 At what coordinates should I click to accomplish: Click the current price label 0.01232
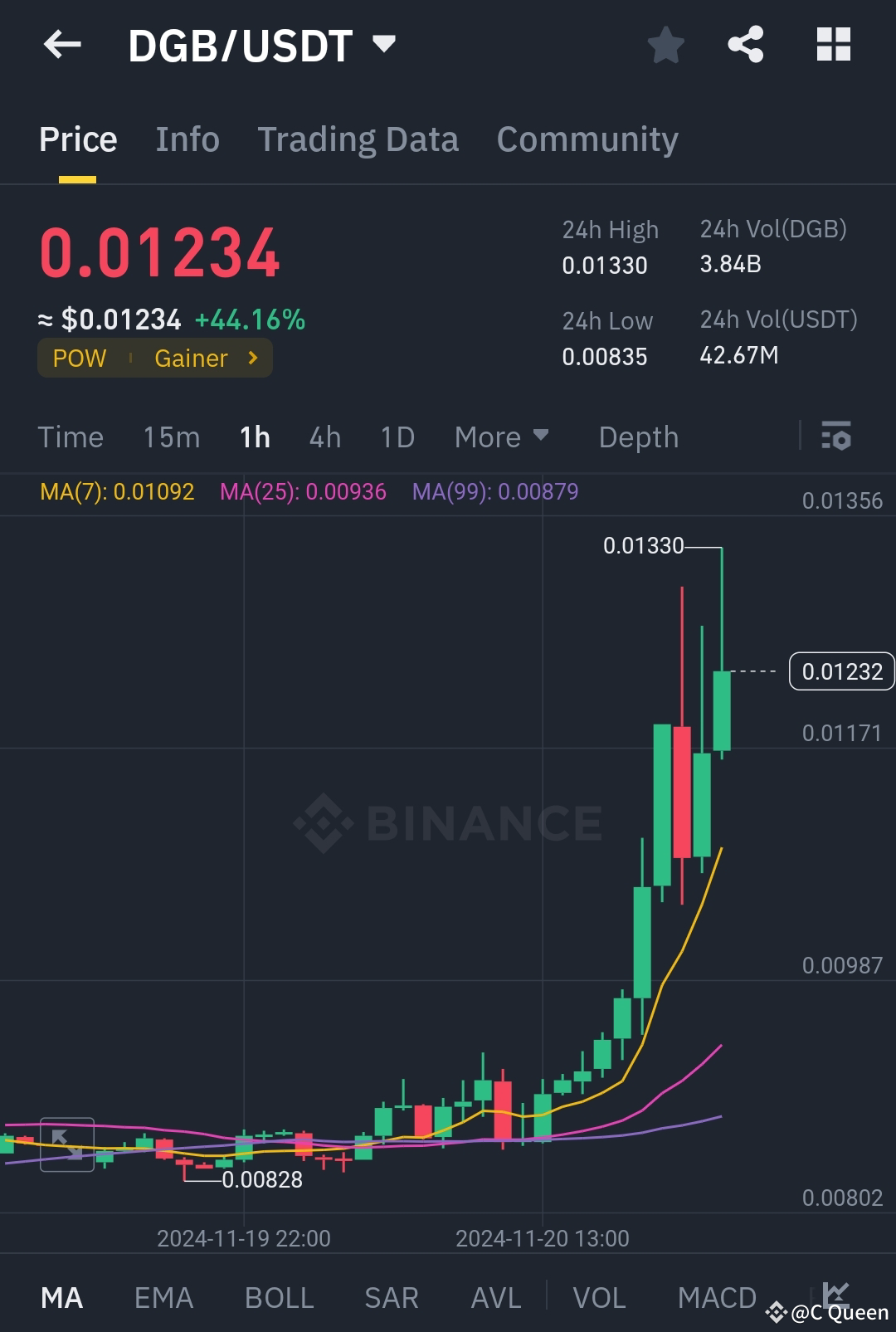(x=842, y=671)
